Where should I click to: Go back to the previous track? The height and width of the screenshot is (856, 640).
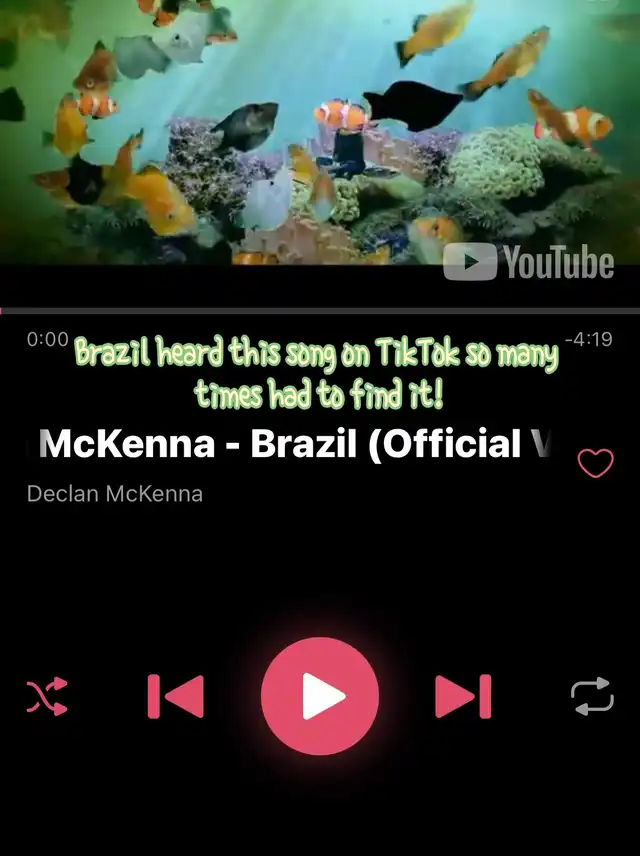coord(176,696)
